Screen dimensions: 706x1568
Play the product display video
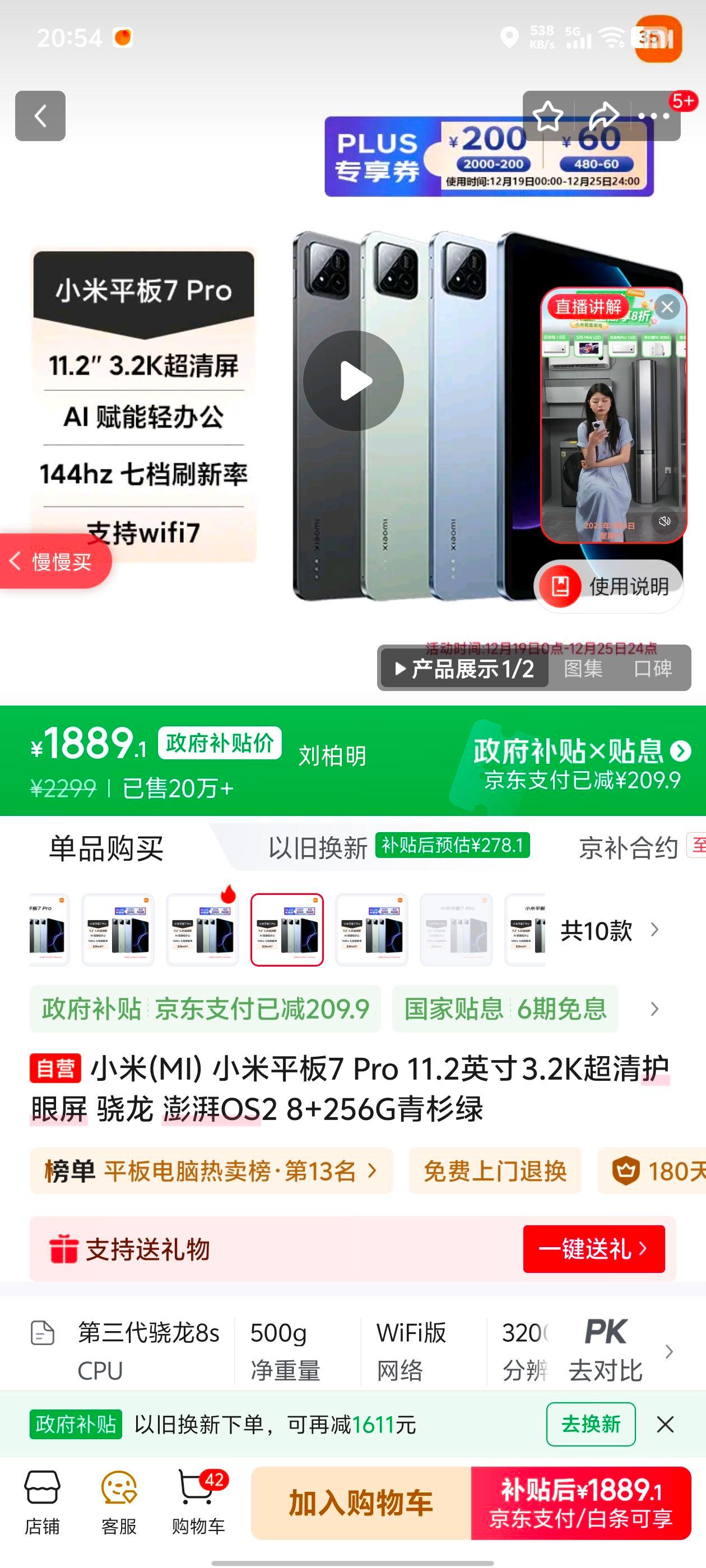pyautogui.click(x=354, y=380)
